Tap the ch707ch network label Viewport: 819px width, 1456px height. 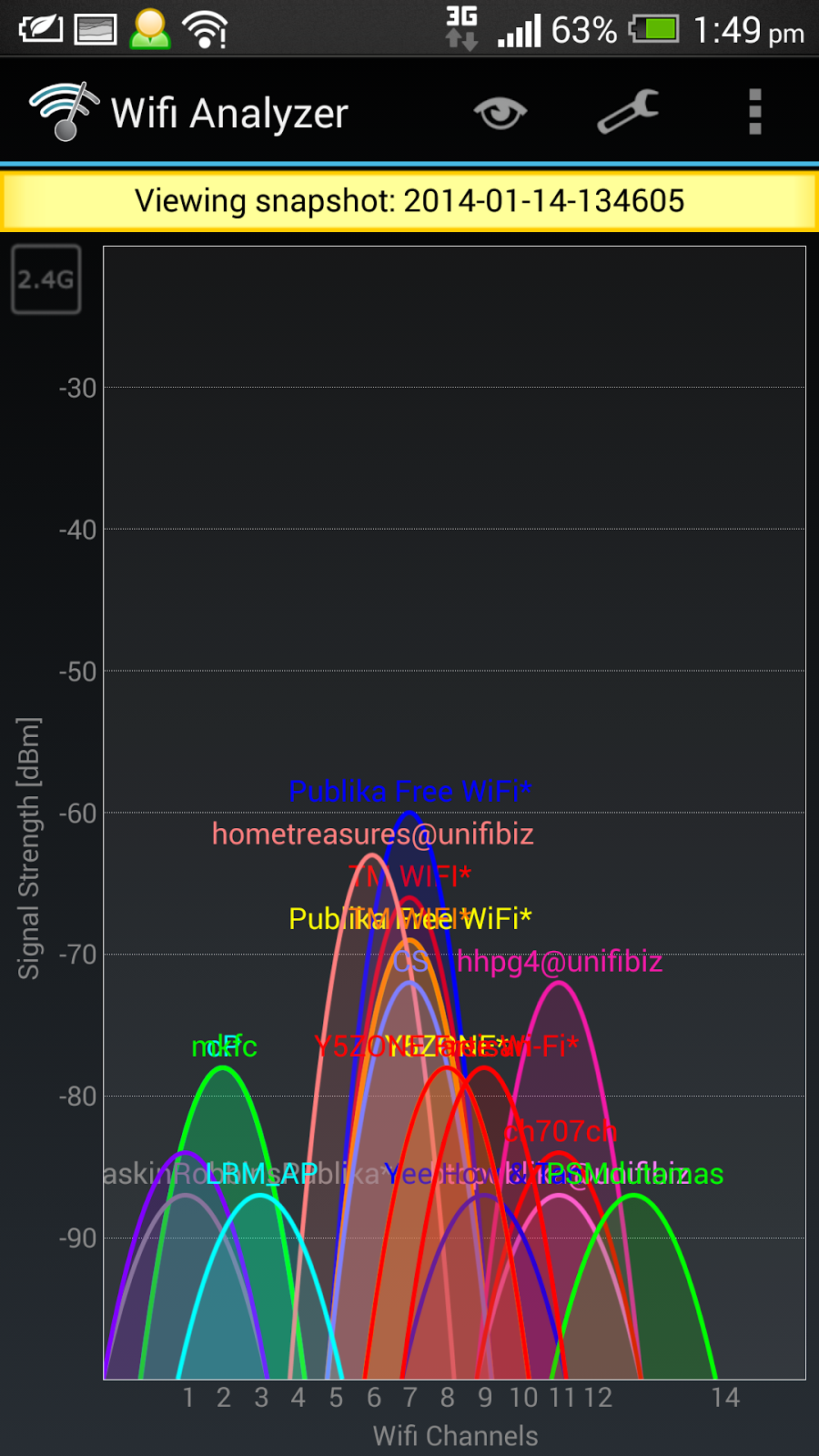click(561, 1131)
